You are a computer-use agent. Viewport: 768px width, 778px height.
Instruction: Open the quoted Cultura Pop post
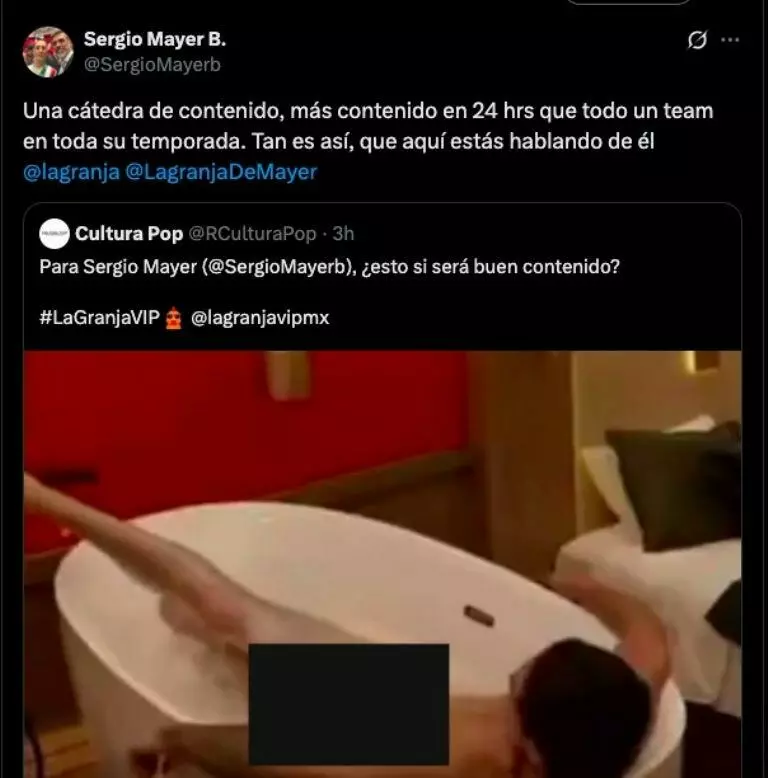[380, 268]
